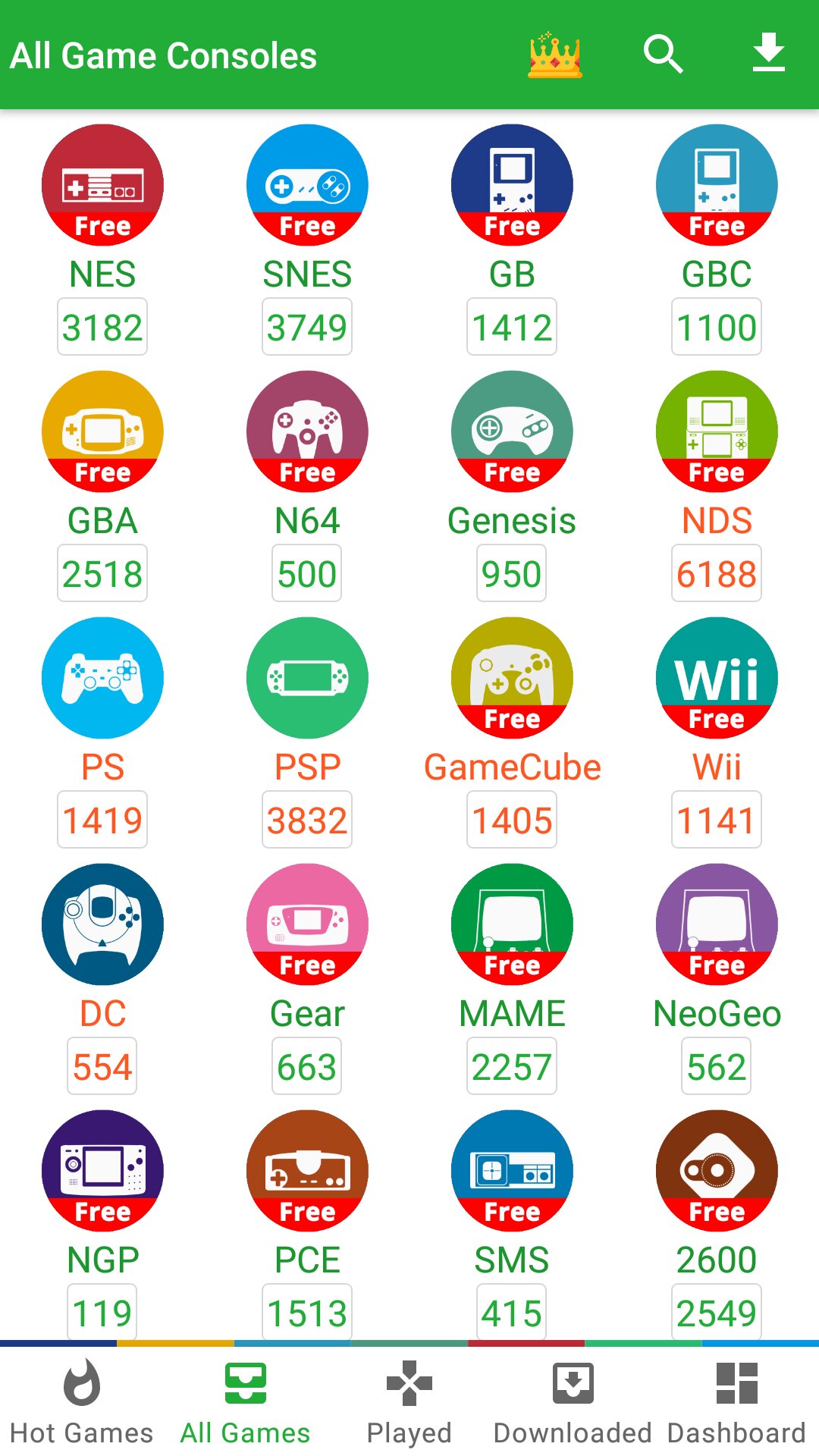Open the NES console games
Image resolution: width=819 pixels, height=1456 pixels.
(102, 185)
